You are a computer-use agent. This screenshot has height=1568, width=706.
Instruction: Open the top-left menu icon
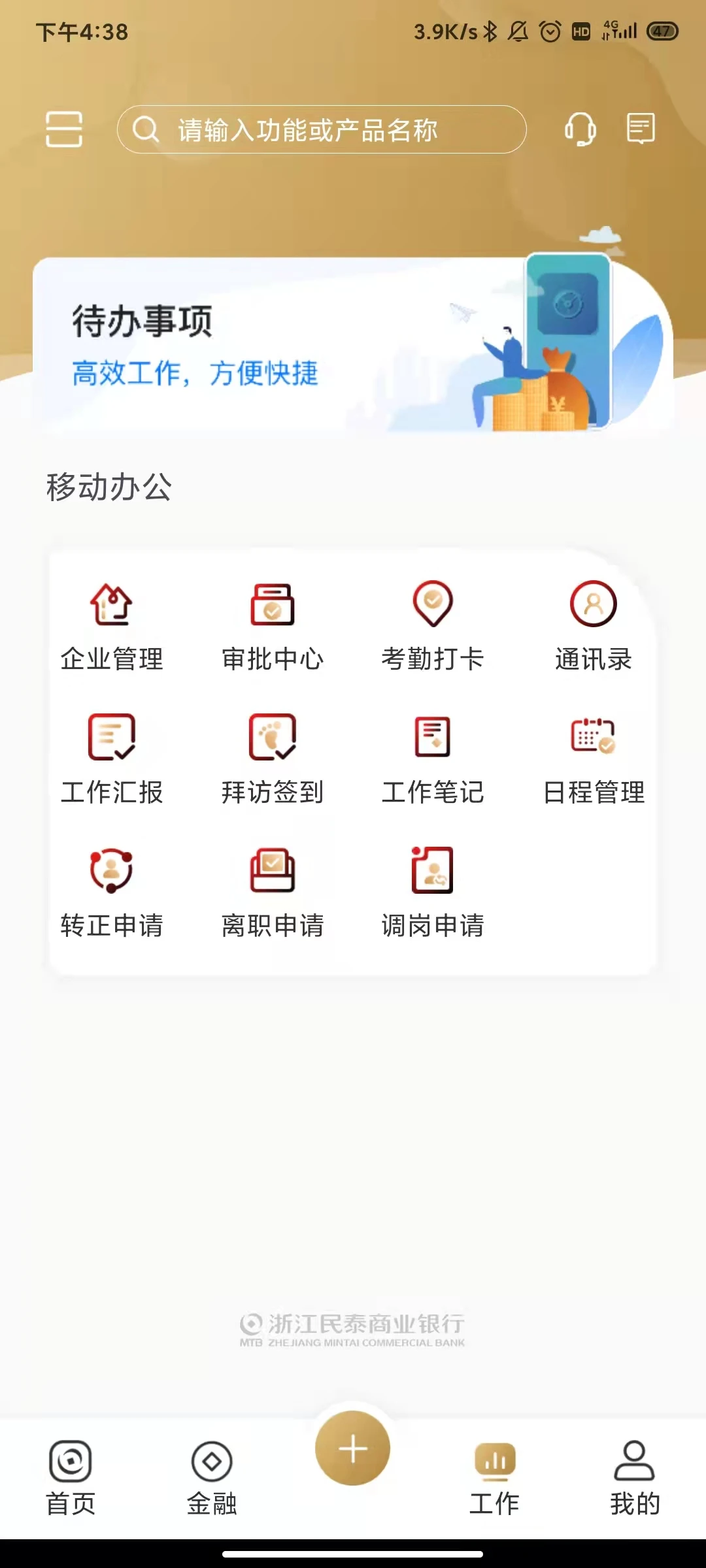point(64,129)
